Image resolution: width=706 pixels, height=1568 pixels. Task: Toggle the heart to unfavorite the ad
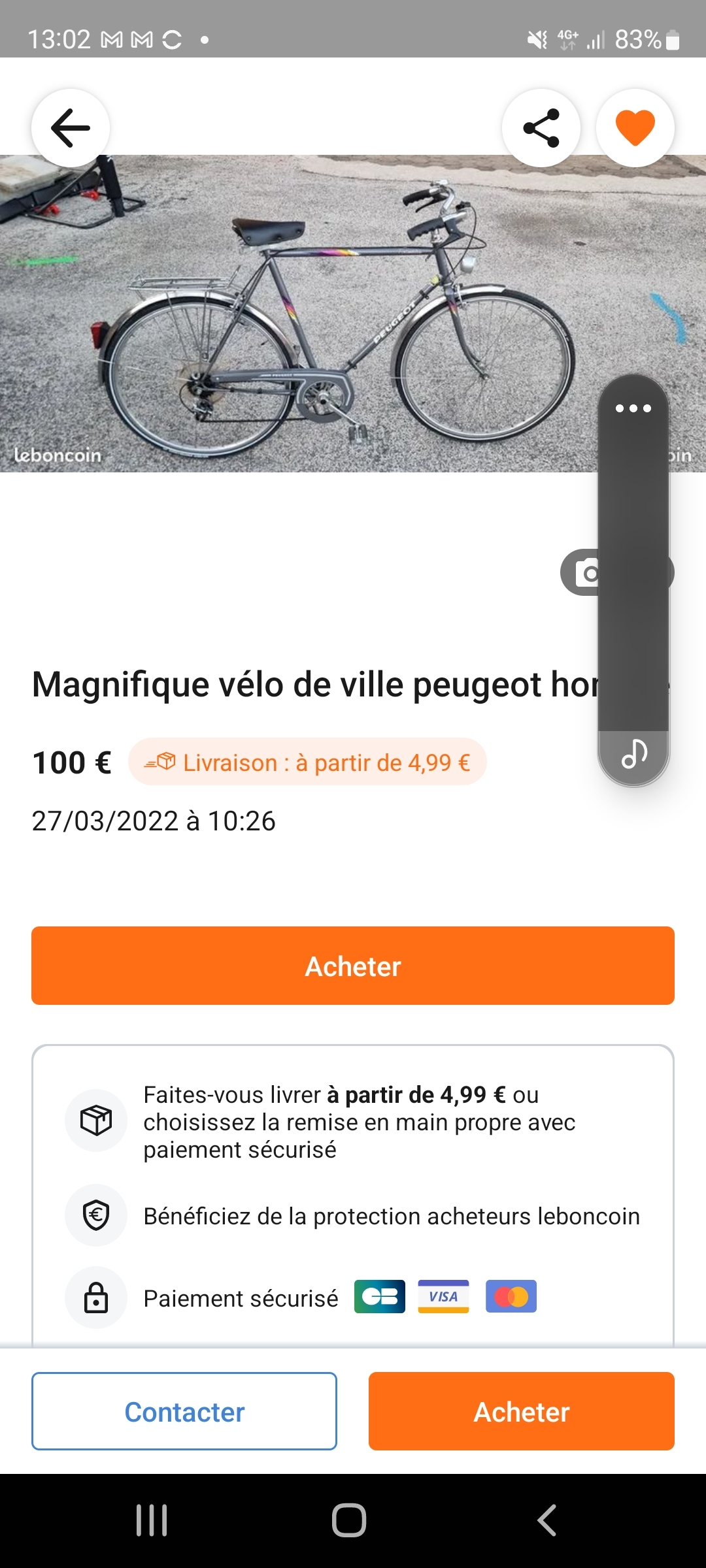635,128
